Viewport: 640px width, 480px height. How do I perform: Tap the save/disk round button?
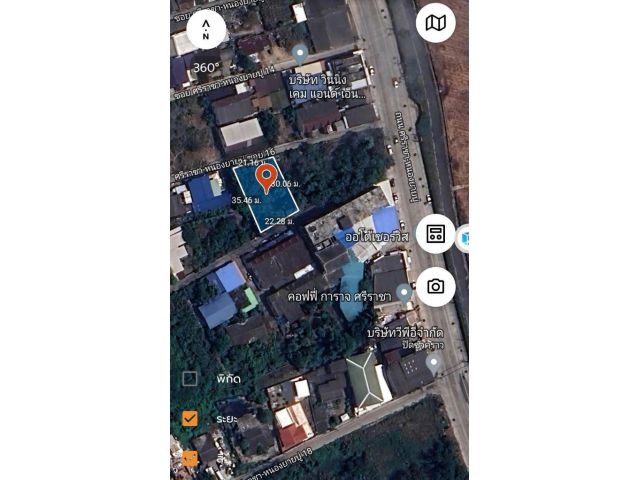pos(435,234)
